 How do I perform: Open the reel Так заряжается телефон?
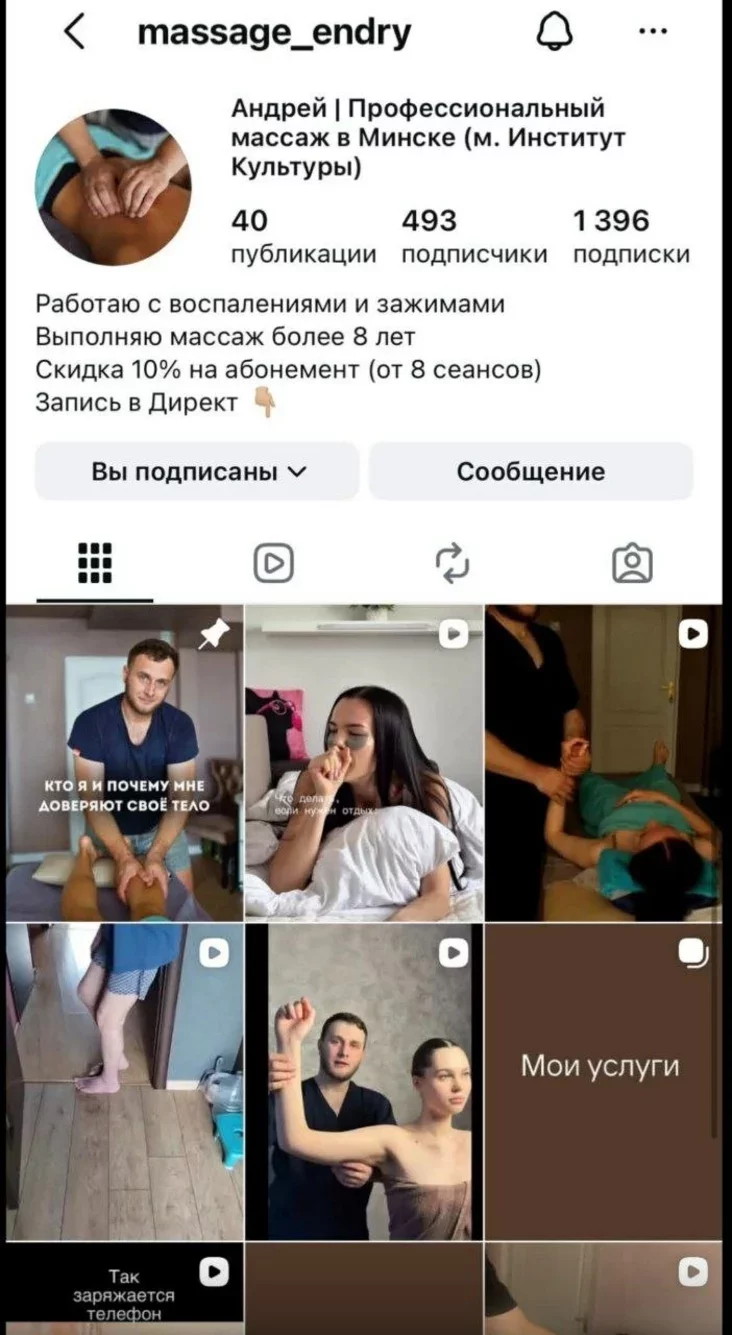click(x=124, y=1289)
